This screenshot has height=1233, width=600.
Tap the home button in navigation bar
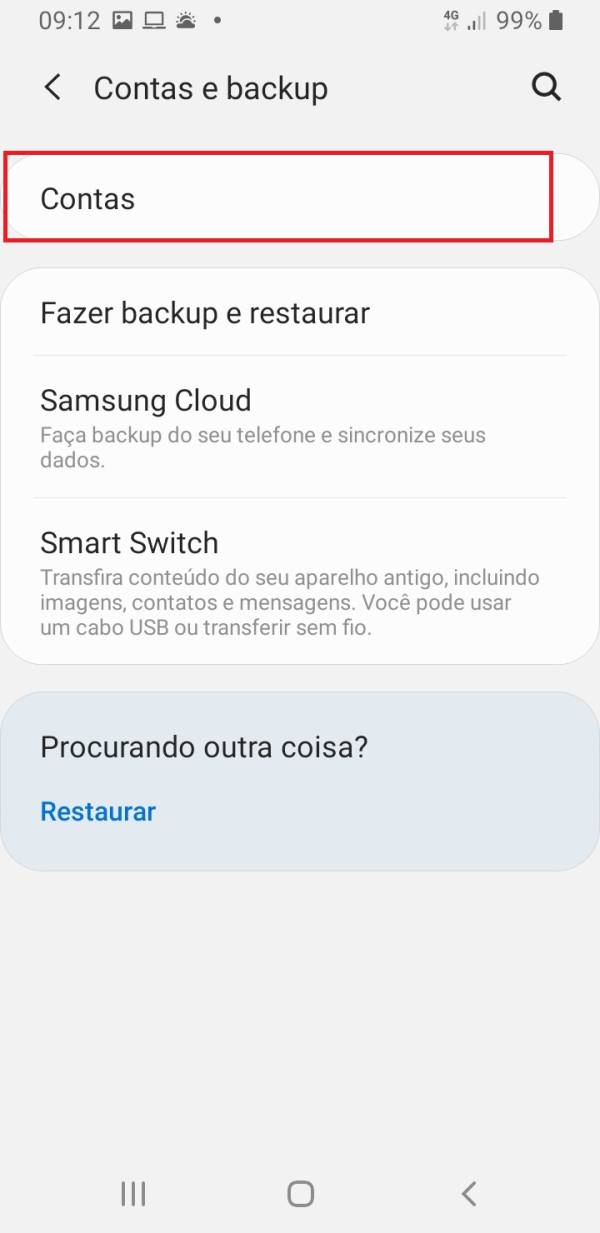(300, 1192)
